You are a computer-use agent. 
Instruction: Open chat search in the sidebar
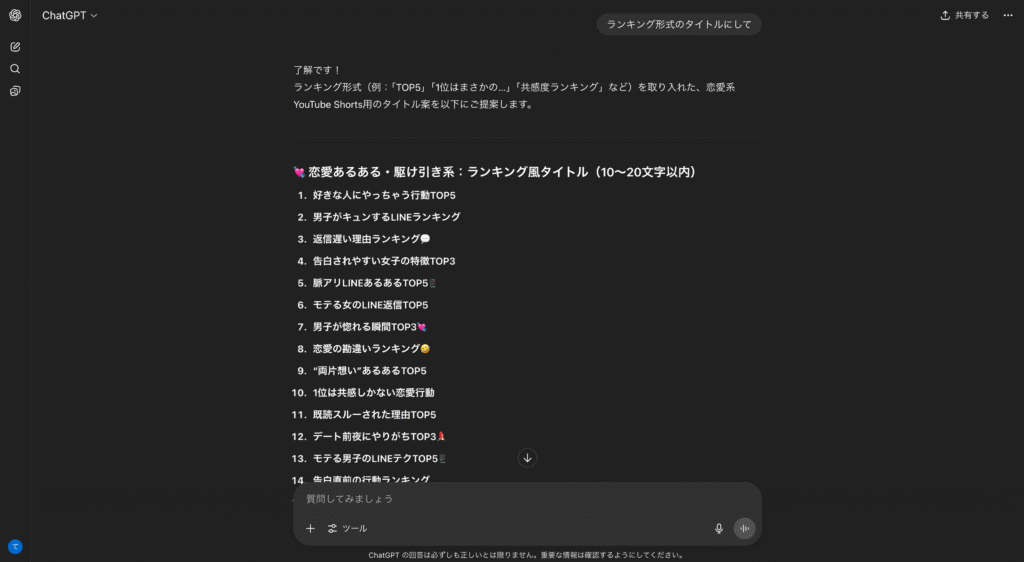[x=15, y=69]
